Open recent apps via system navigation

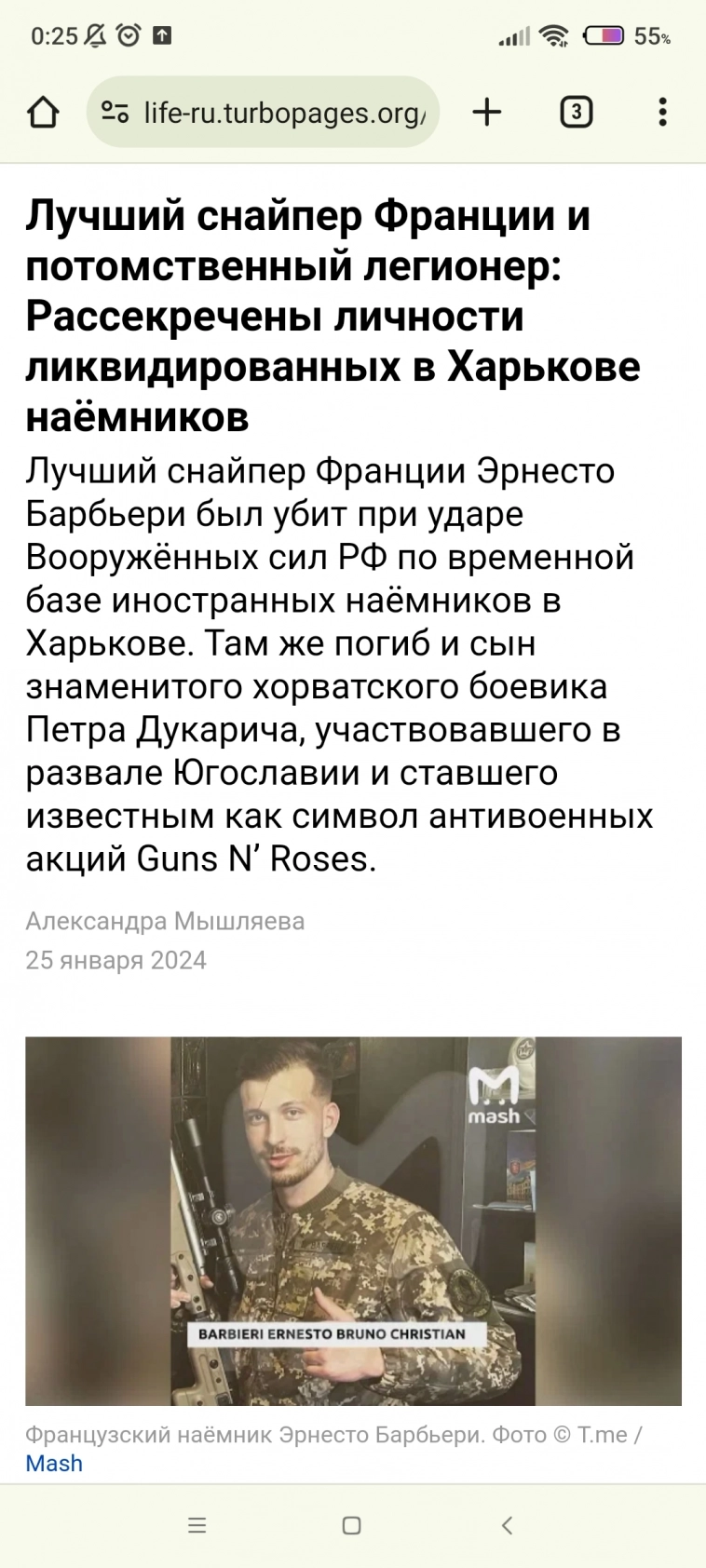point(197,1525)
